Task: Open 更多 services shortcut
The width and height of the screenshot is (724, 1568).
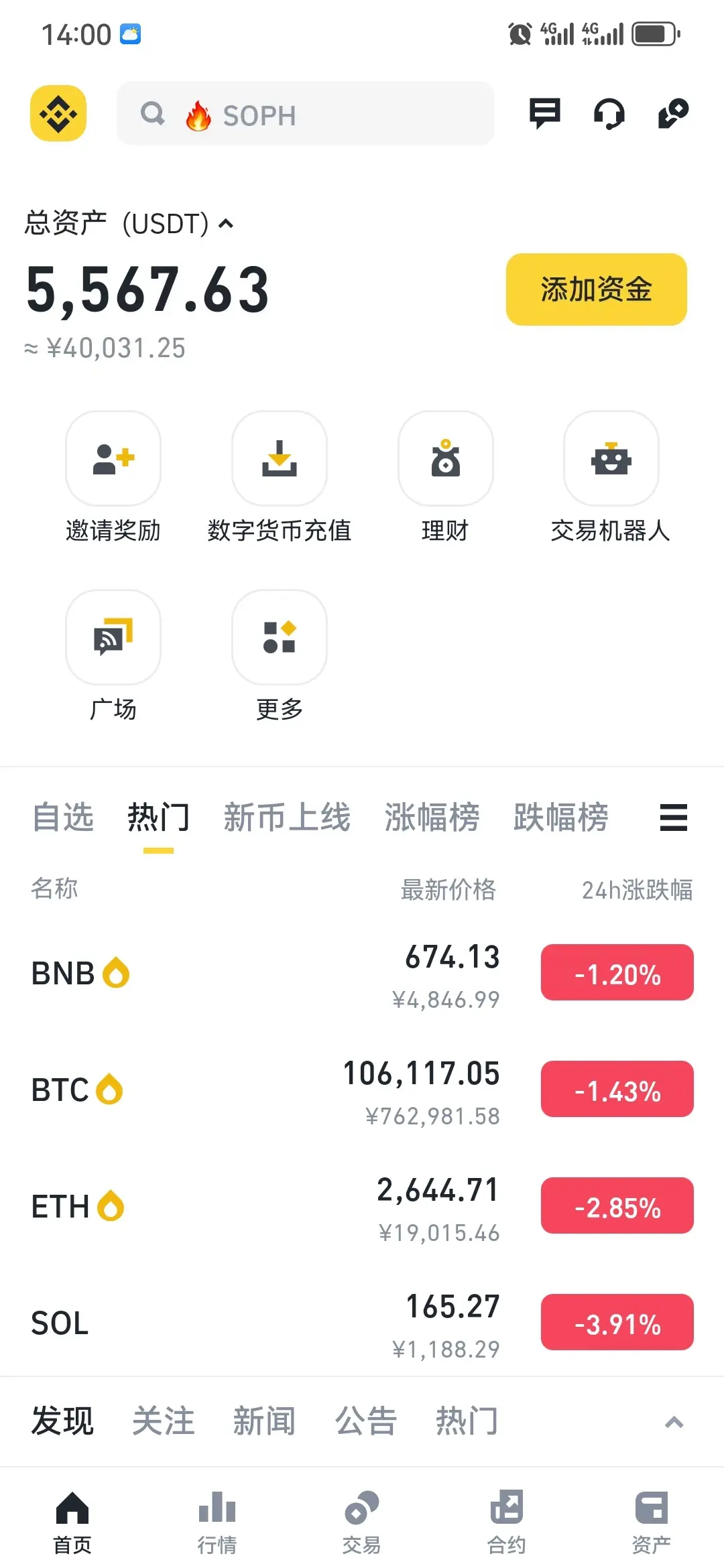Action: click(x=279, y=638)
